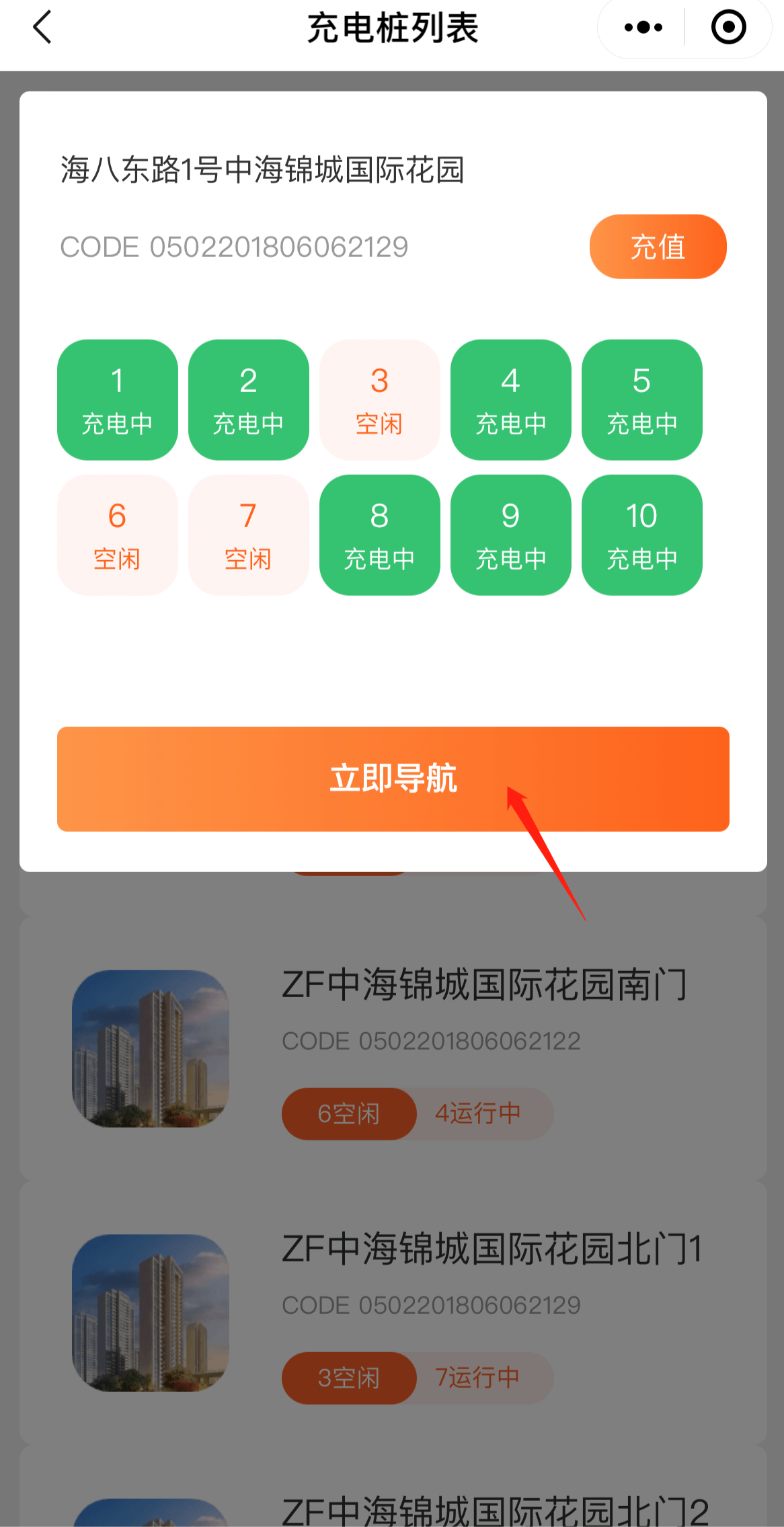The width and height of the screenshot is (784, 1527).
Task: Tap charging port 10 (充电中)
Action: coord(641,535)
